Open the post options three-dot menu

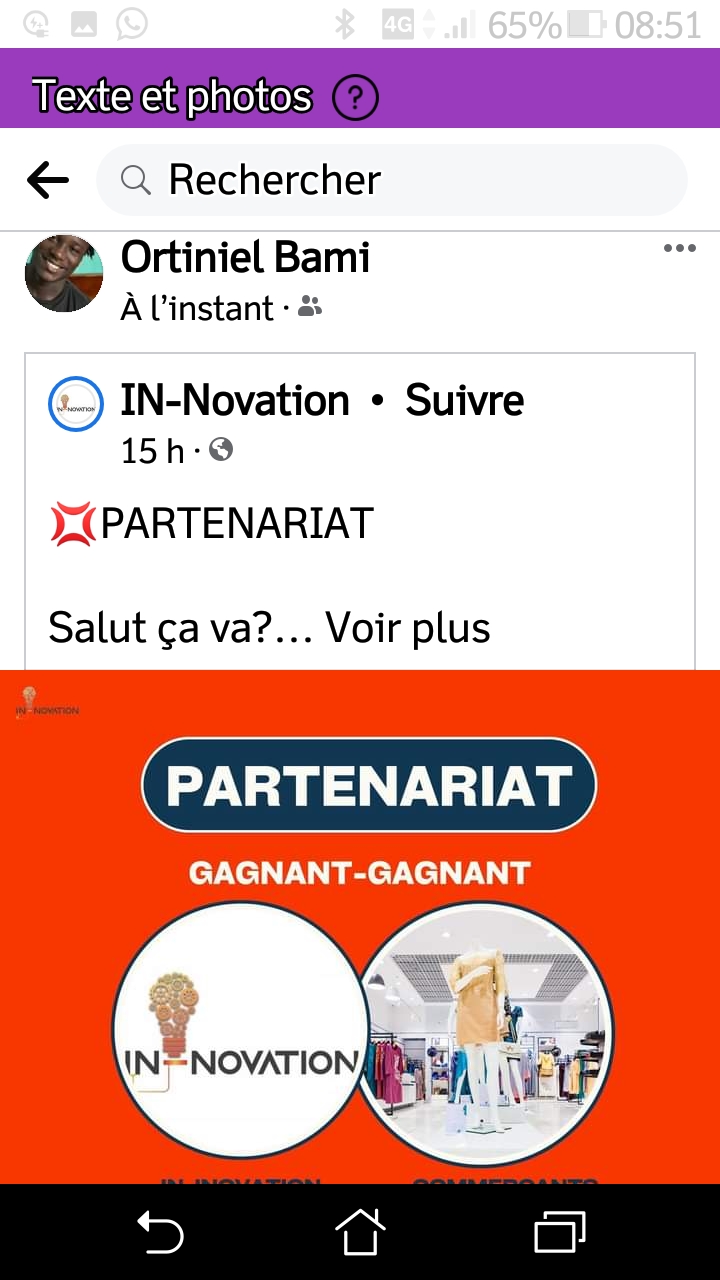[679, 249]
